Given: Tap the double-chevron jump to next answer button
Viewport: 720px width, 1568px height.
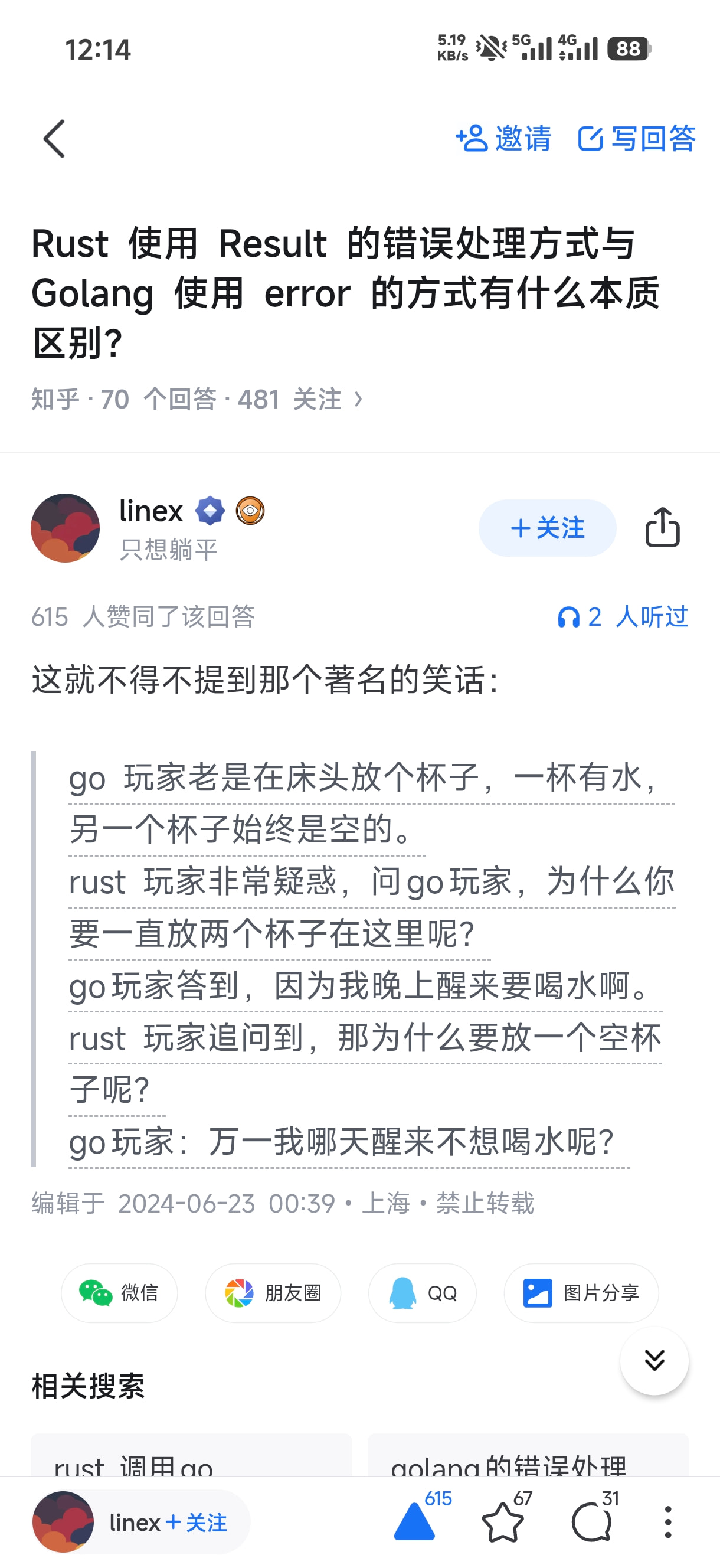Looking at the screenshot, I should [x=654, y=1360].
